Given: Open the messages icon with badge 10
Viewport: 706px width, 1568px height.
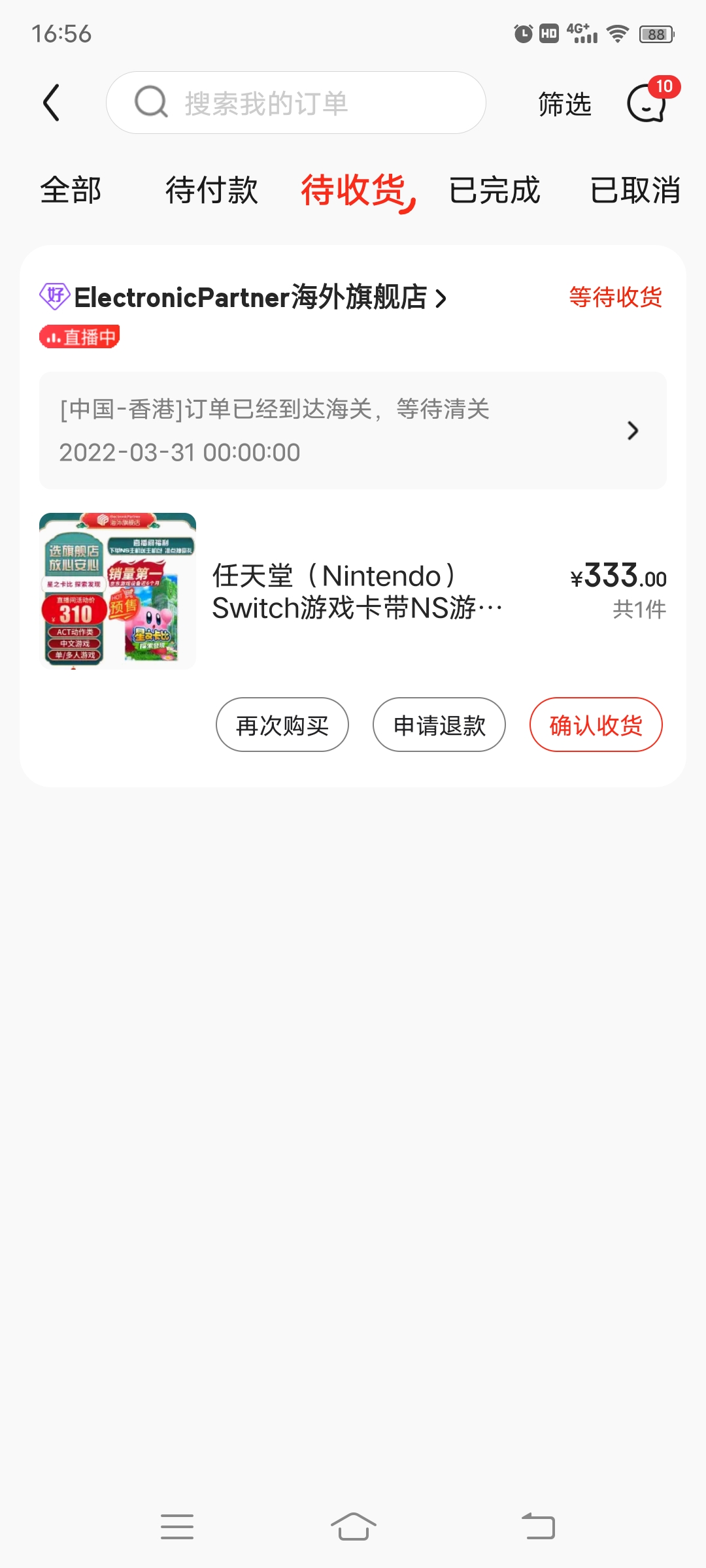Looking at the screenshot, I should (648, 103).
